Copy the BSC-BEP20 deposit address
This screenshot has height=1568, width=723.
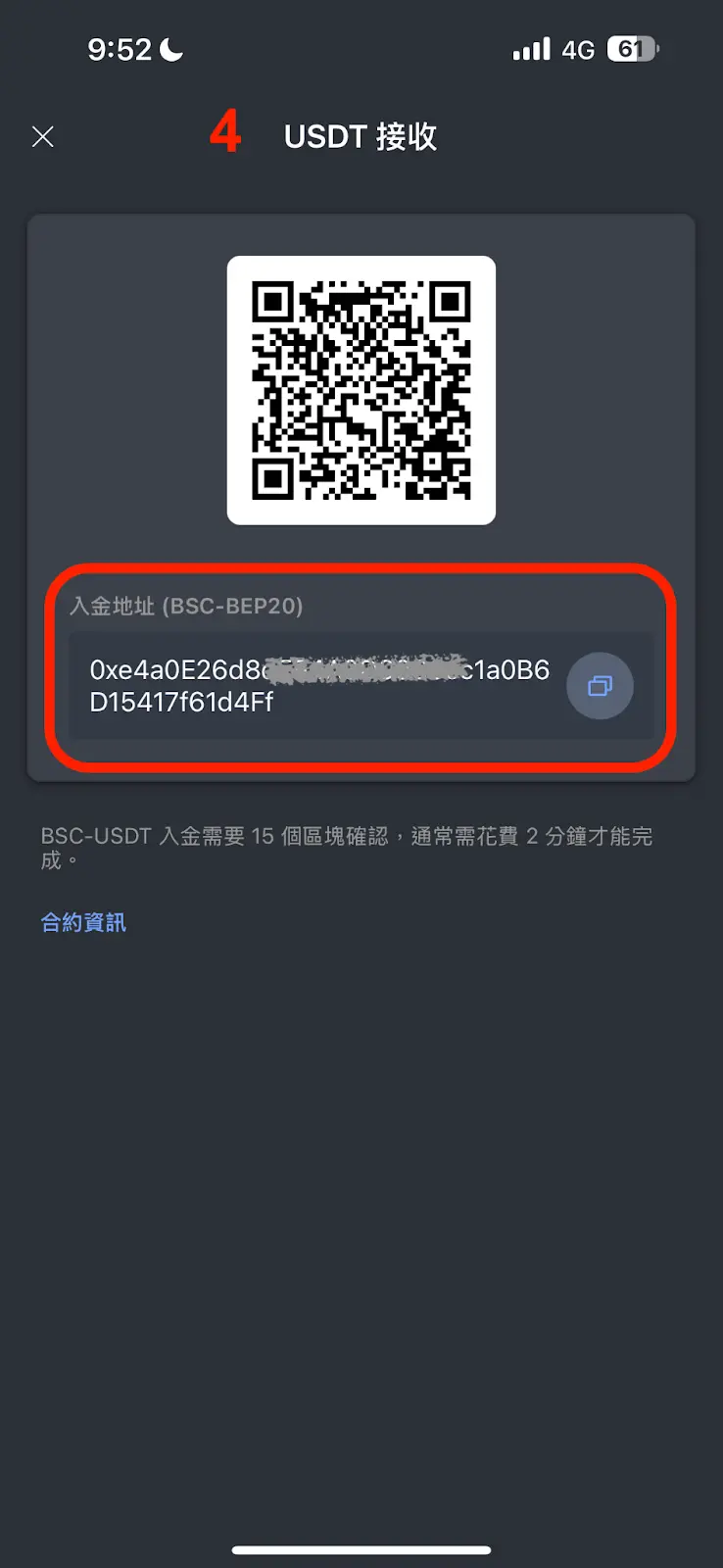(600, 686)
